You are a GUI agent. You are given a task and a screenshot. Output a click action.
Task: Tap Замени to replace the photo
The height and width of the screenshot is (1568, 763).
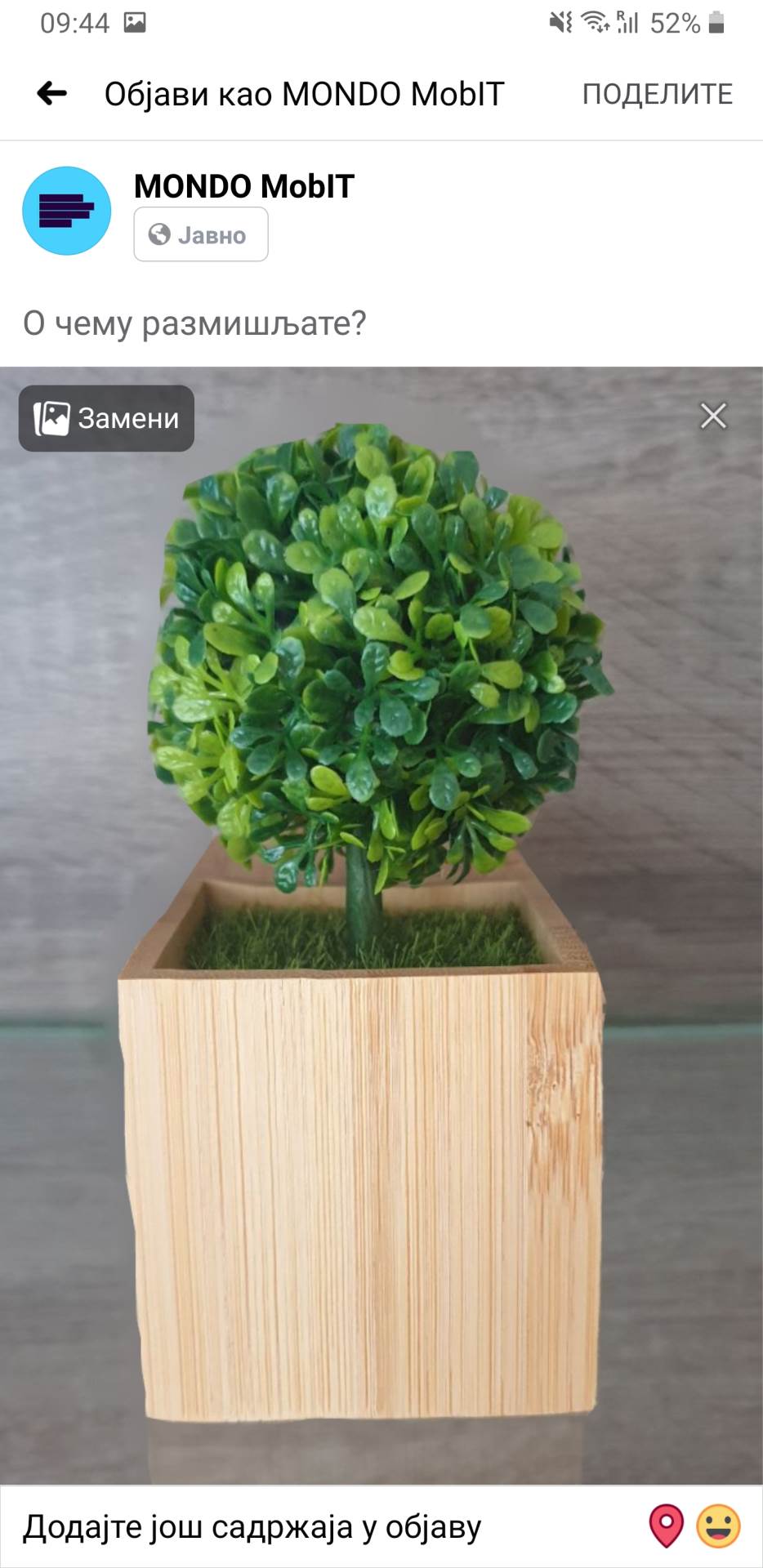tap(107, 418)
